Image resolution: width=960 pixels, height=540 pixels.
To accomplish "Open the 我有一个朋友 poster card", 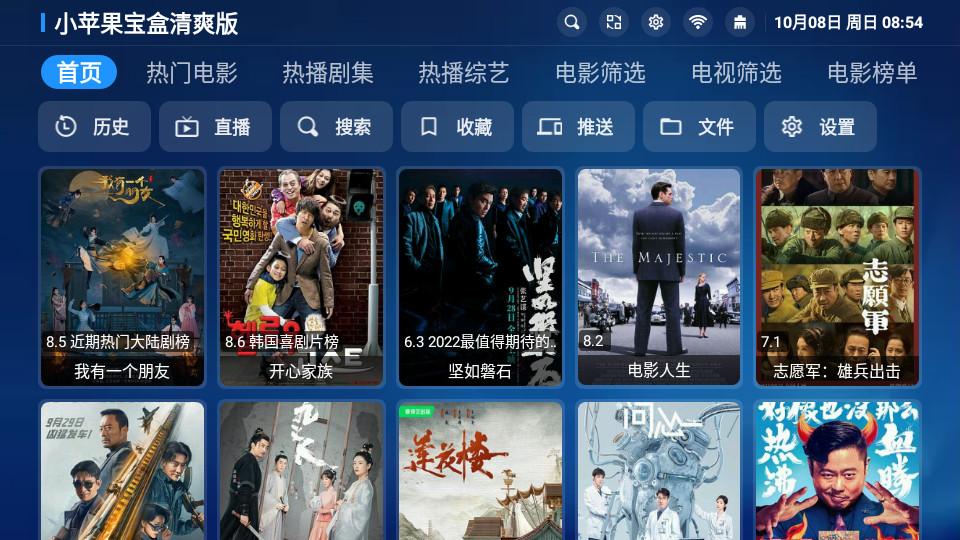I will click(x=122, y=277).
